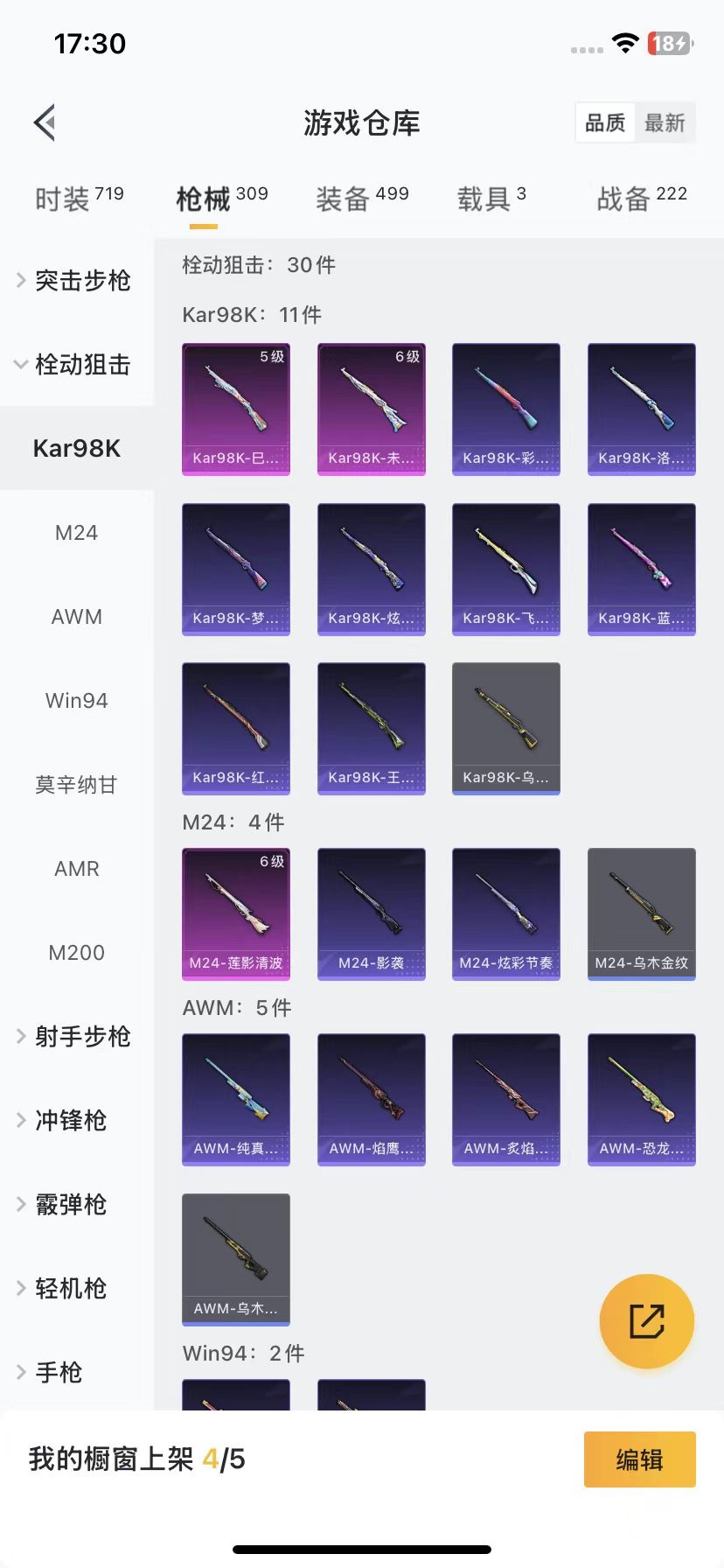Sort inventory by 最新

(665, 122)
